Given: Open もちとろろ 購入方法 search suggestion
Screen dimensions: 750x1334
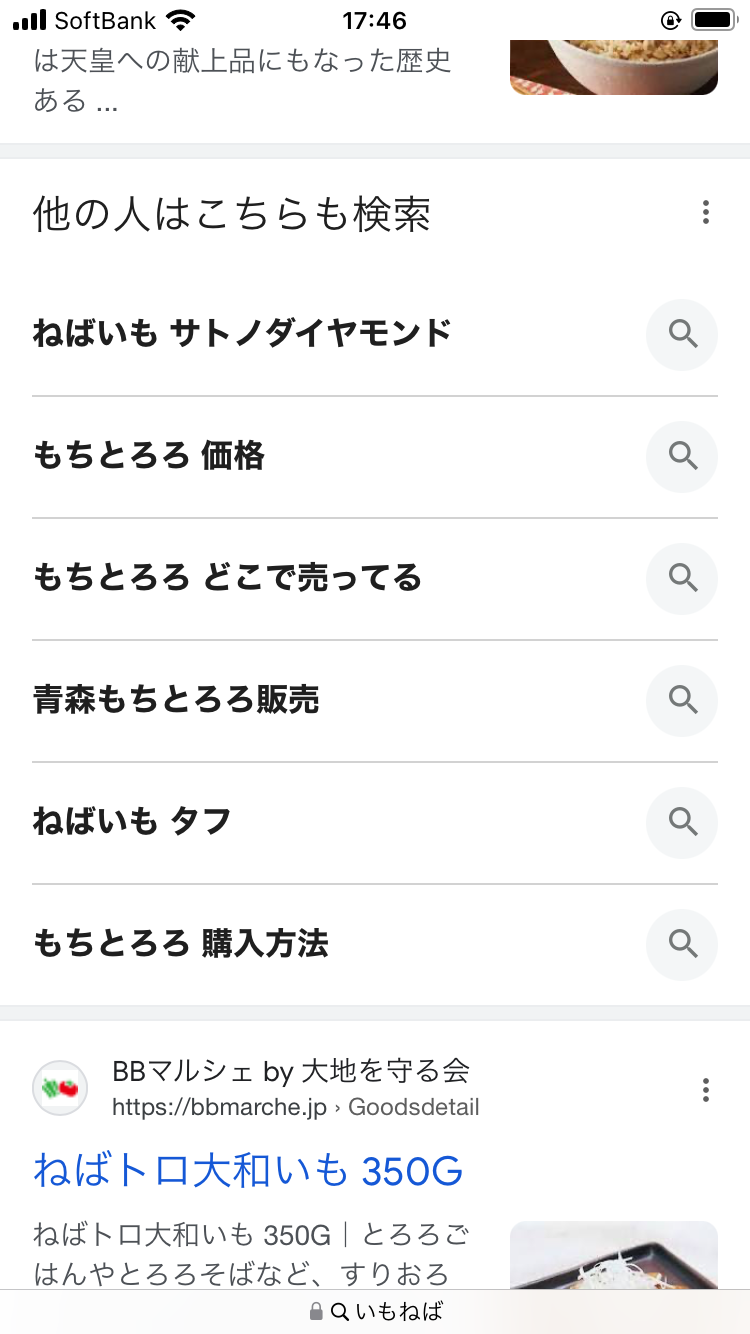Looking at the screenshot, I should coord(375,944).
